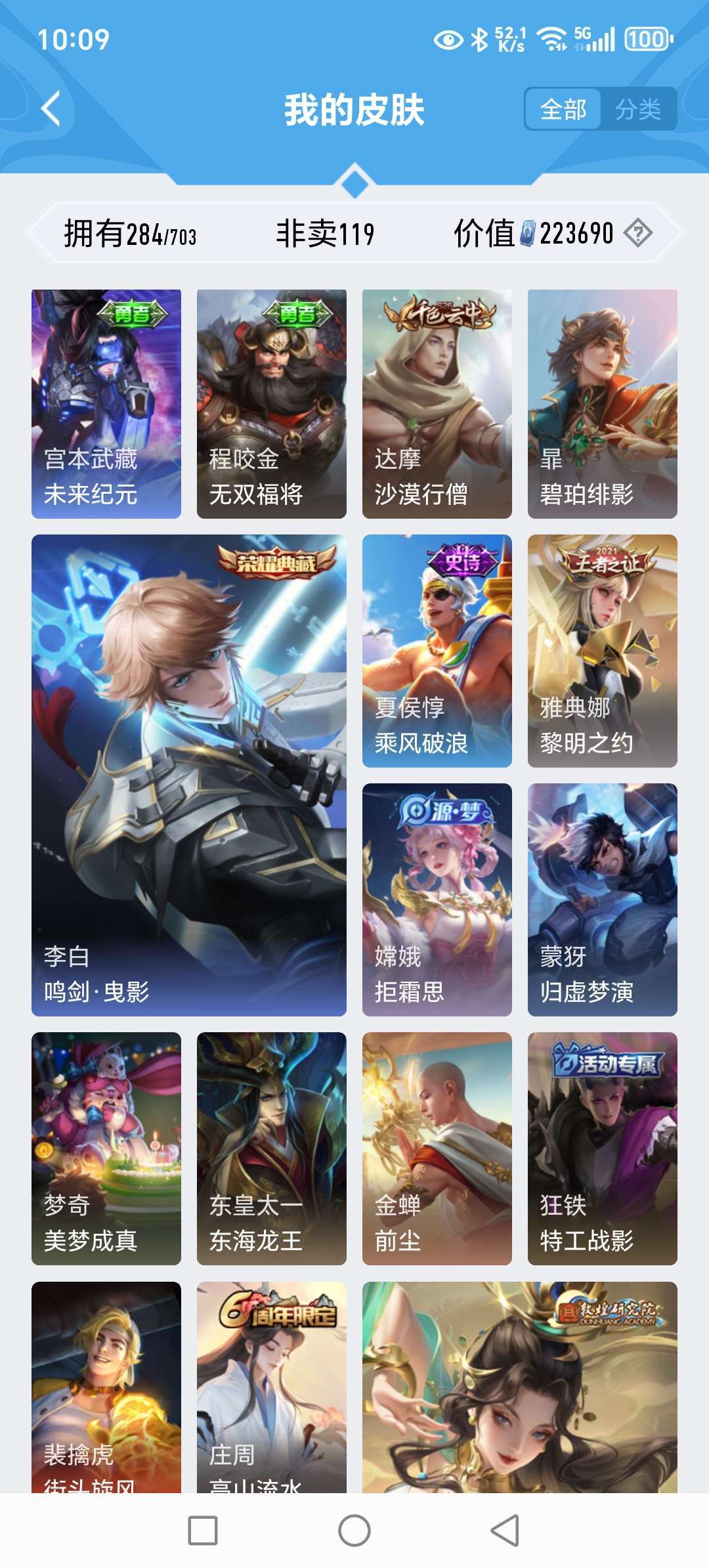Open 庄周 6周年限定 skin card
This screenshot has height=1568, width=709.
[x=272, y=1385]
